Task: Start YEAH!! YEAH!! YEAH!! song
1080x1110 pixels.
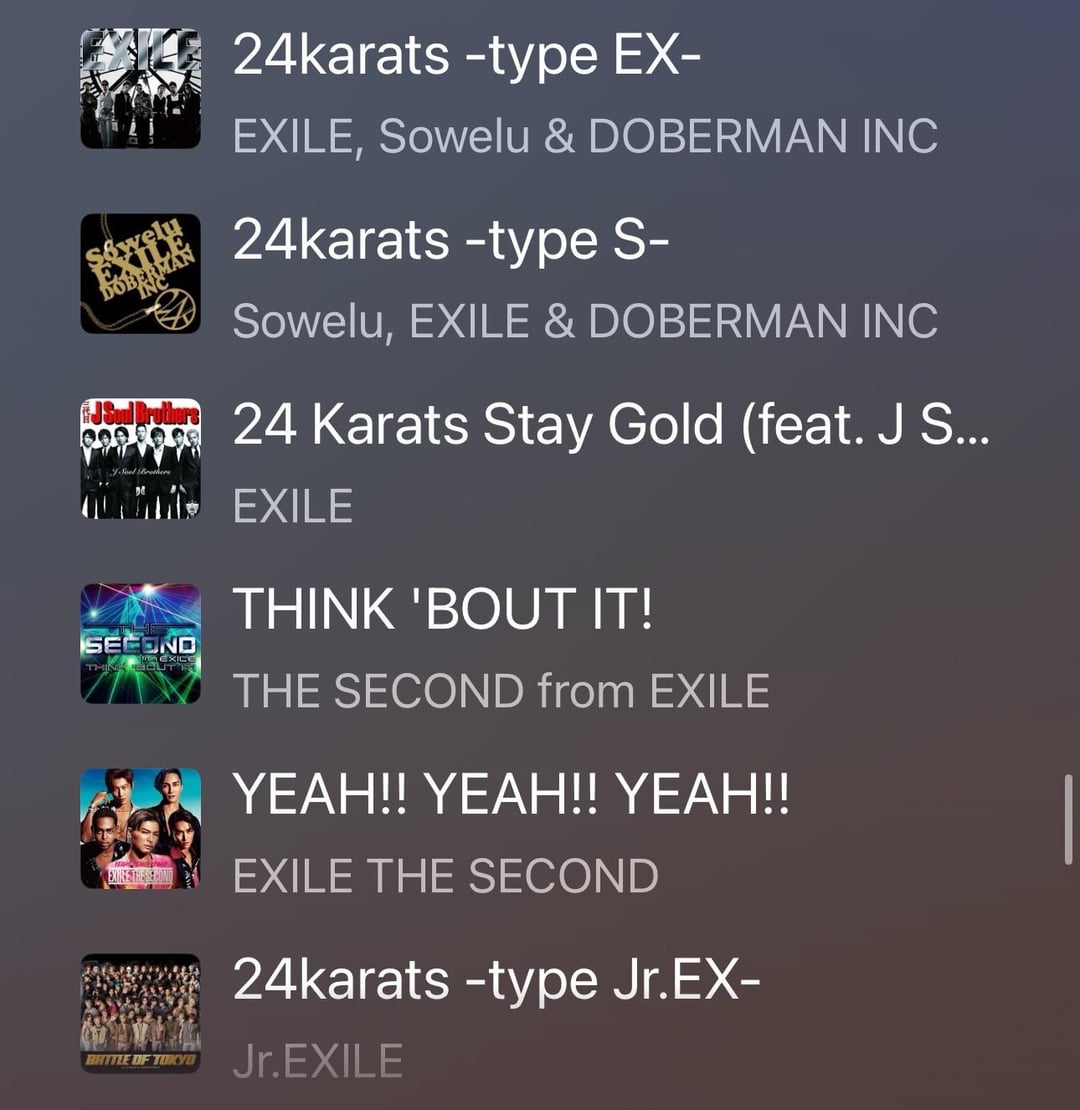Action: (x=510, y=795)
